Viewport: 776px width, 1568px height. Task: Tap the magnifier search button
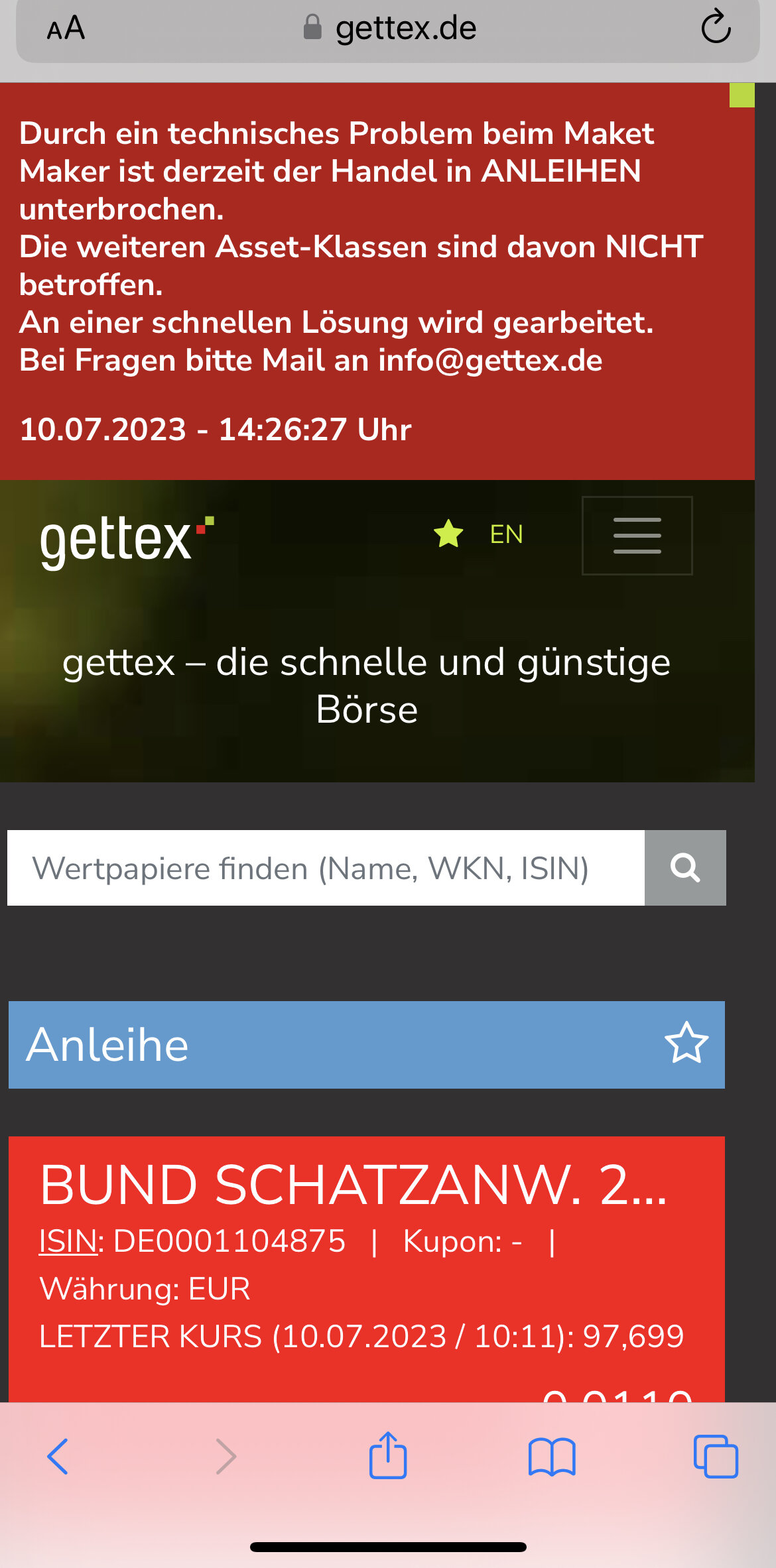[x=684, y=867]
